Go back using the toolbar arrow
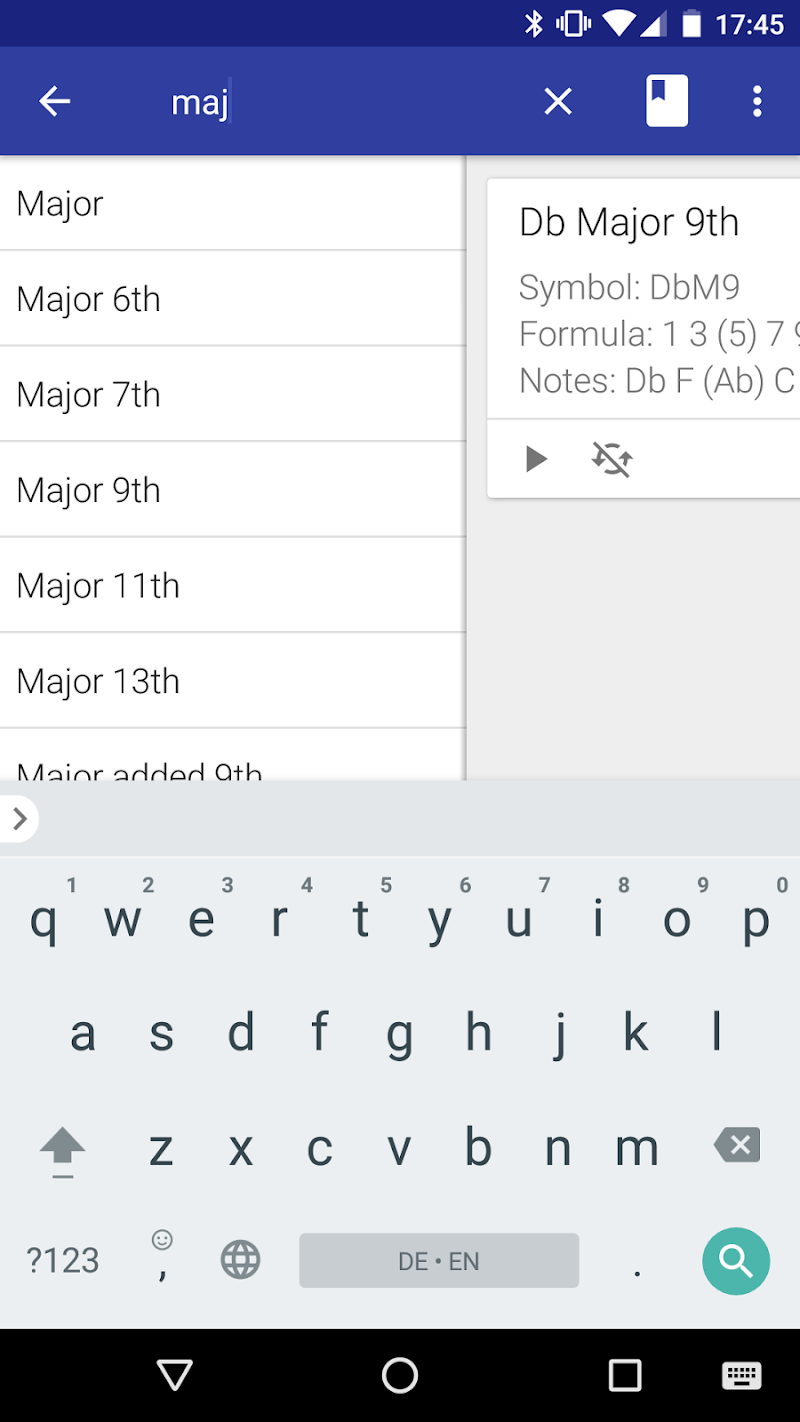Screen dimensions: 800x1422 55,101
